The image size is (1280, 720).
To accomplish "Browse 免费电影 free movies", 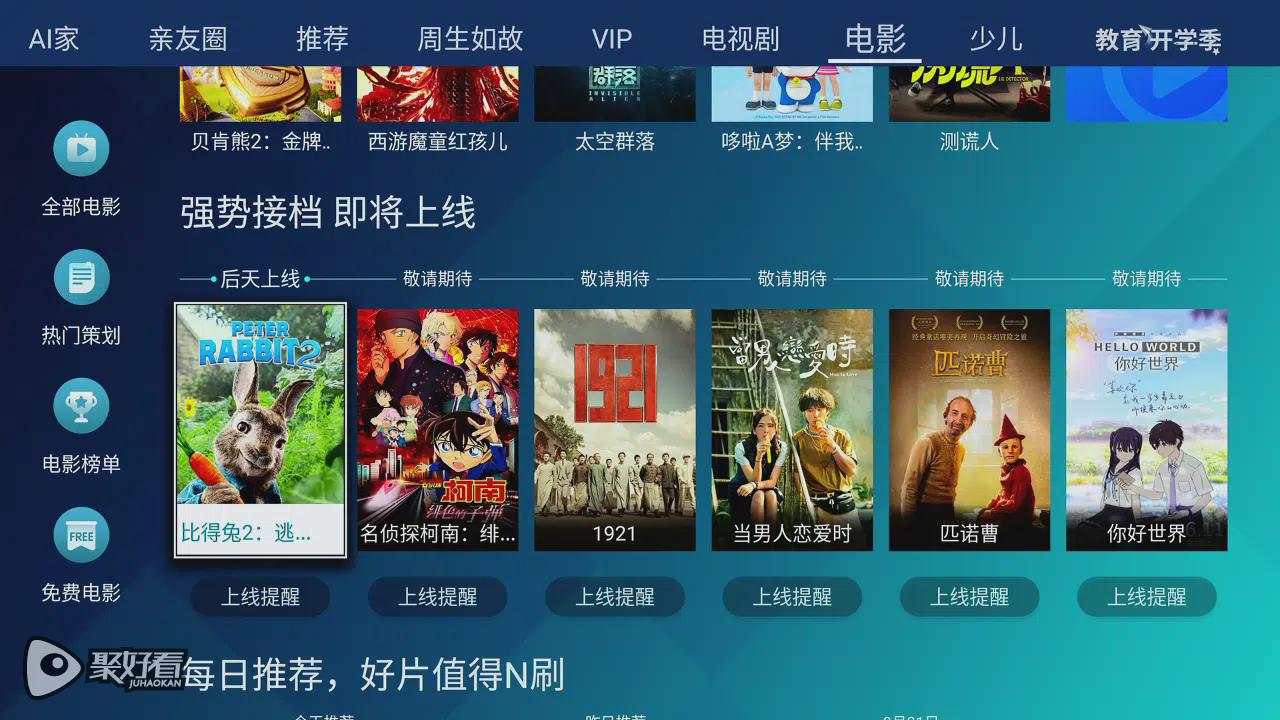I will point(81,557).
